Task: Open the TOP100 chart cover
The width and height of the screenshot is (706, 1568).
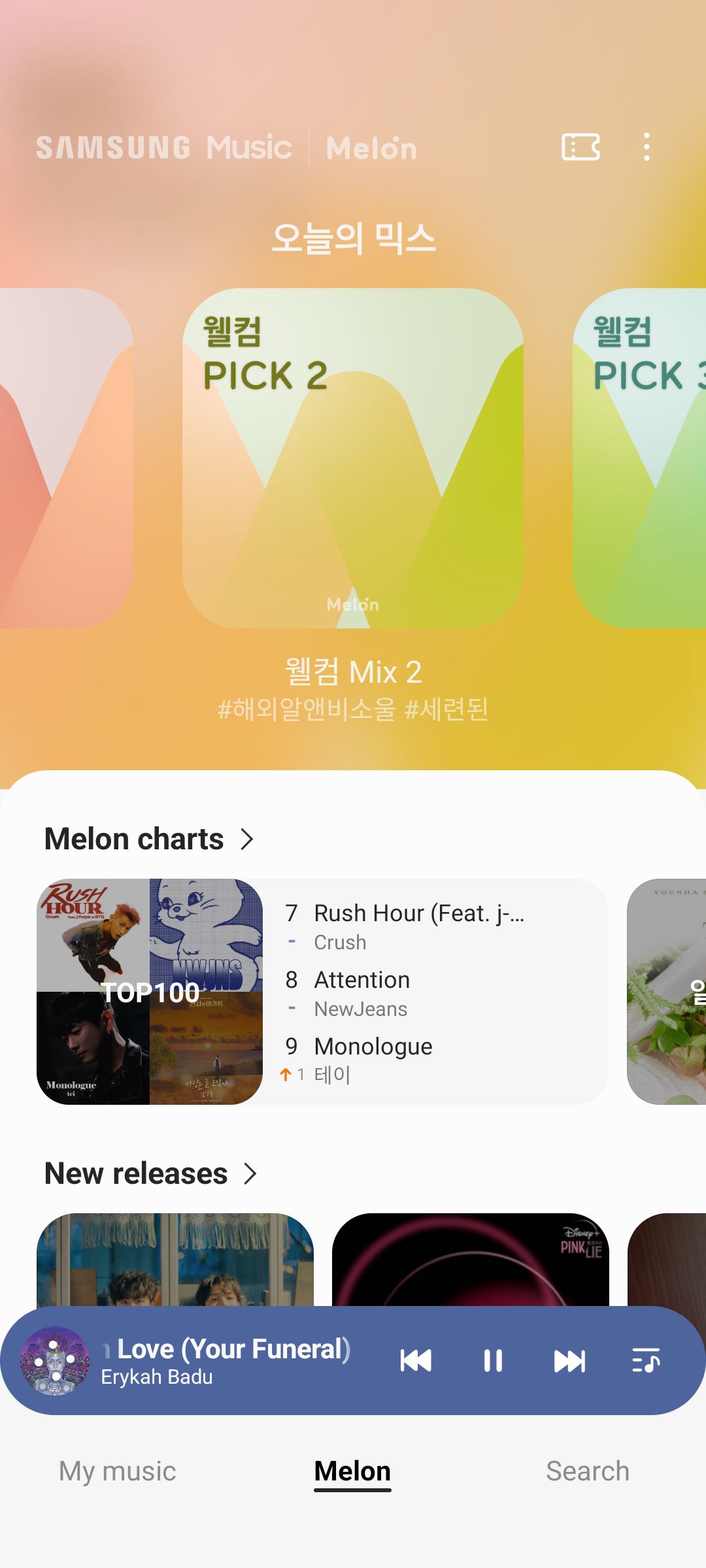Action: point(150,992)
